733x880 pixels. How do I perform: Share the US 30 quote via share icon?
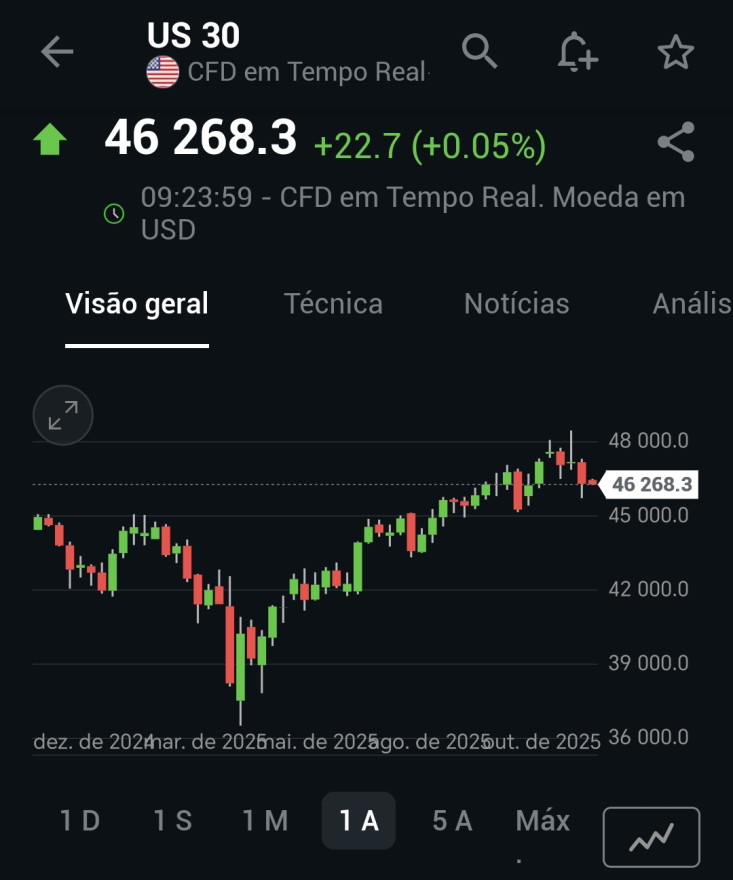679,143
